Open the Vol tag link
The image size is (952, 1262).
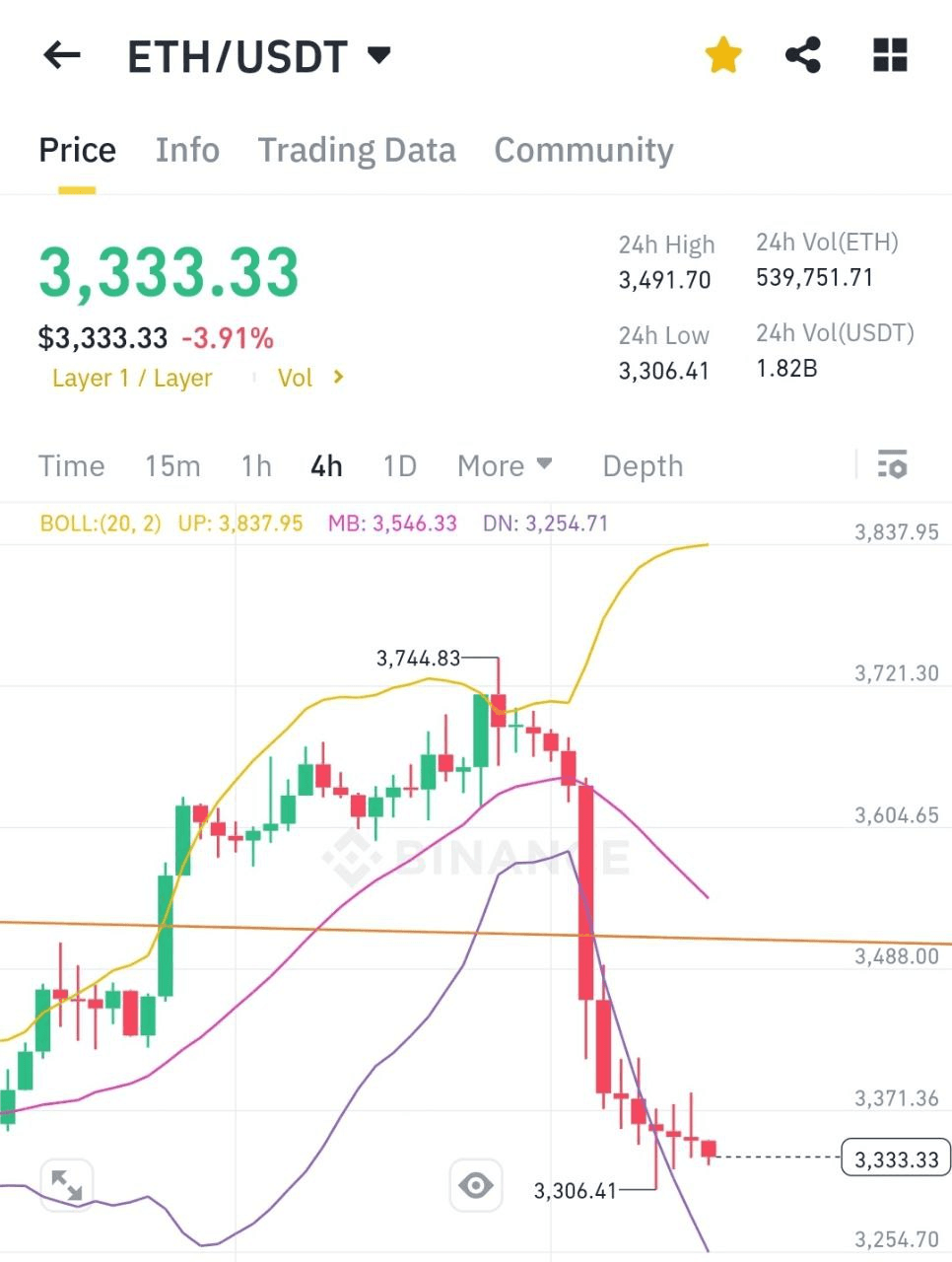(x=309, y=378)
